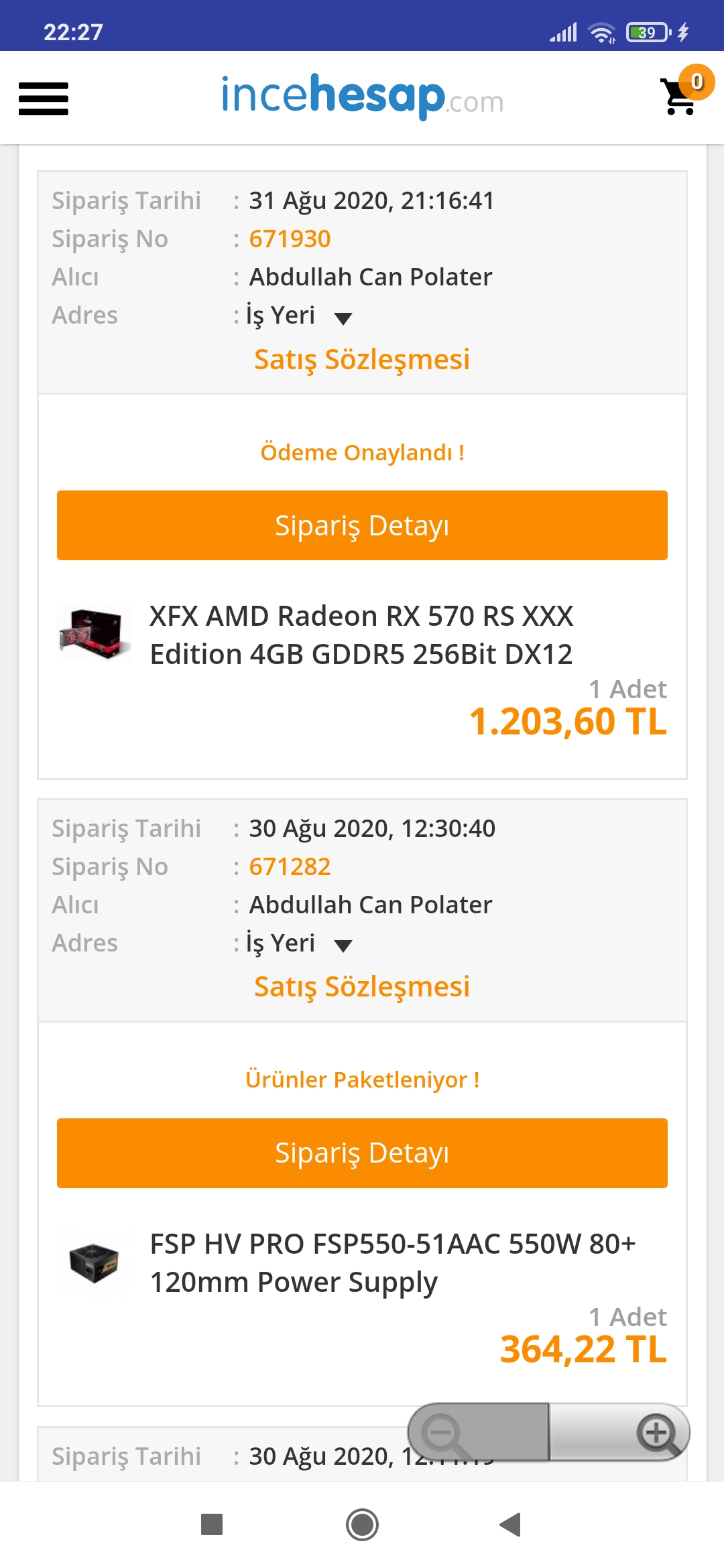
Task: Open the hamburger menu
Action: click(x=44, y=99)
